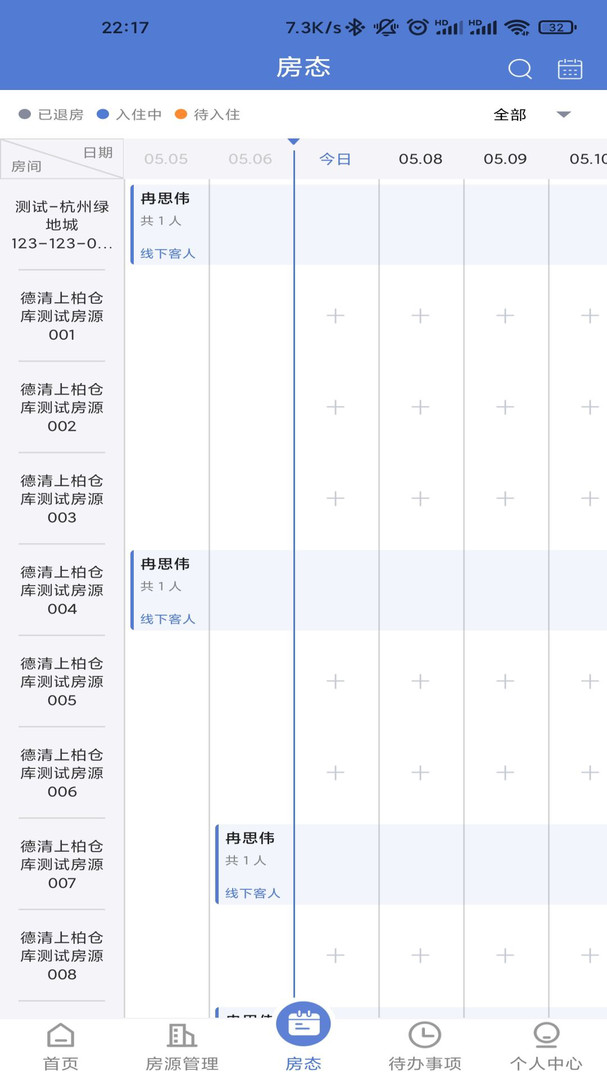Image resolution: width=607 pixels, height=1080 pixels.
Task: Switch to 个人中心 tab
Action: [x=546, y=1046]
